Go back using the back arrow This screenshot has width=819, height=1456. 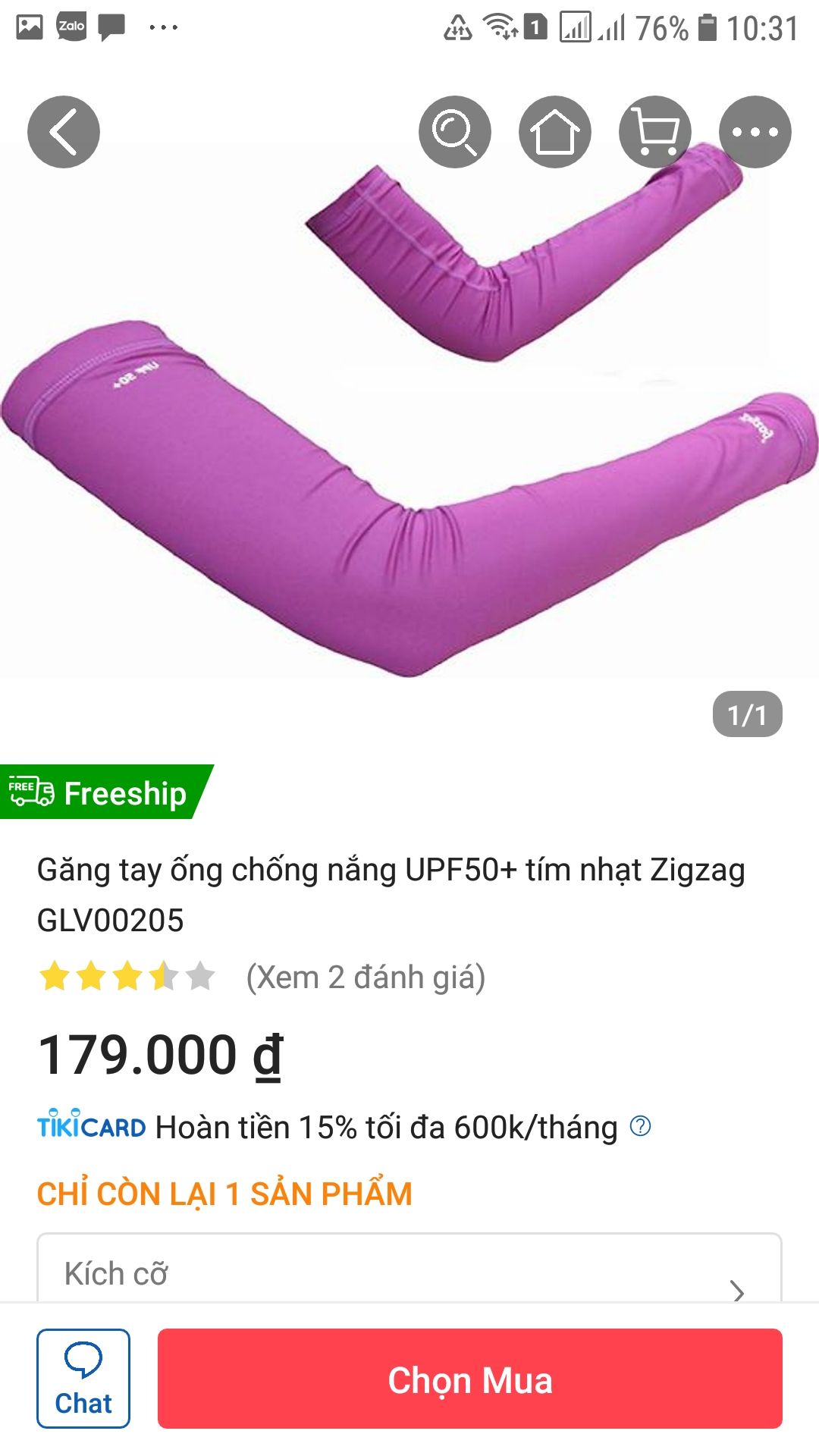click(64, 130)
